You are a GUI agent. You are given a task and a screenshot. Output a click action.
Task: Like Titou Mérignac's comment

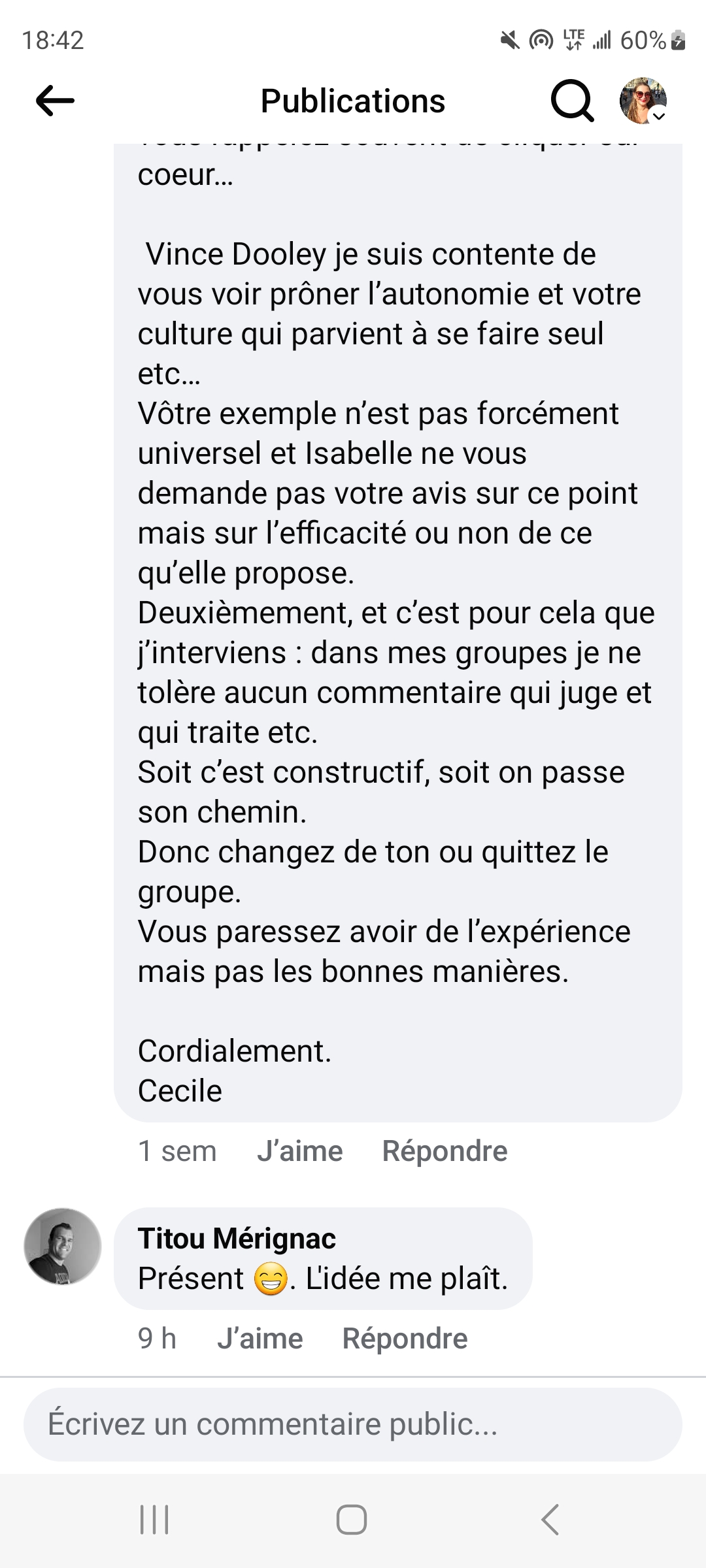260,1339
